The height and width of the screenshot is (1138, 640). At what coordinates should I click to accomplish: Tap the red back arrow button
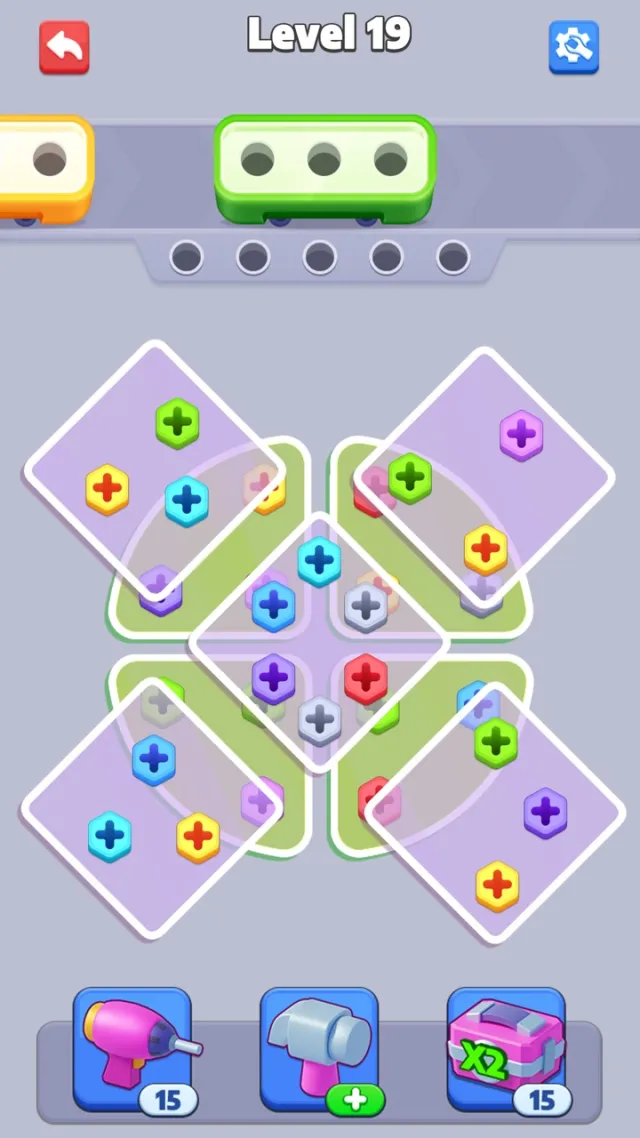point(64,47)
